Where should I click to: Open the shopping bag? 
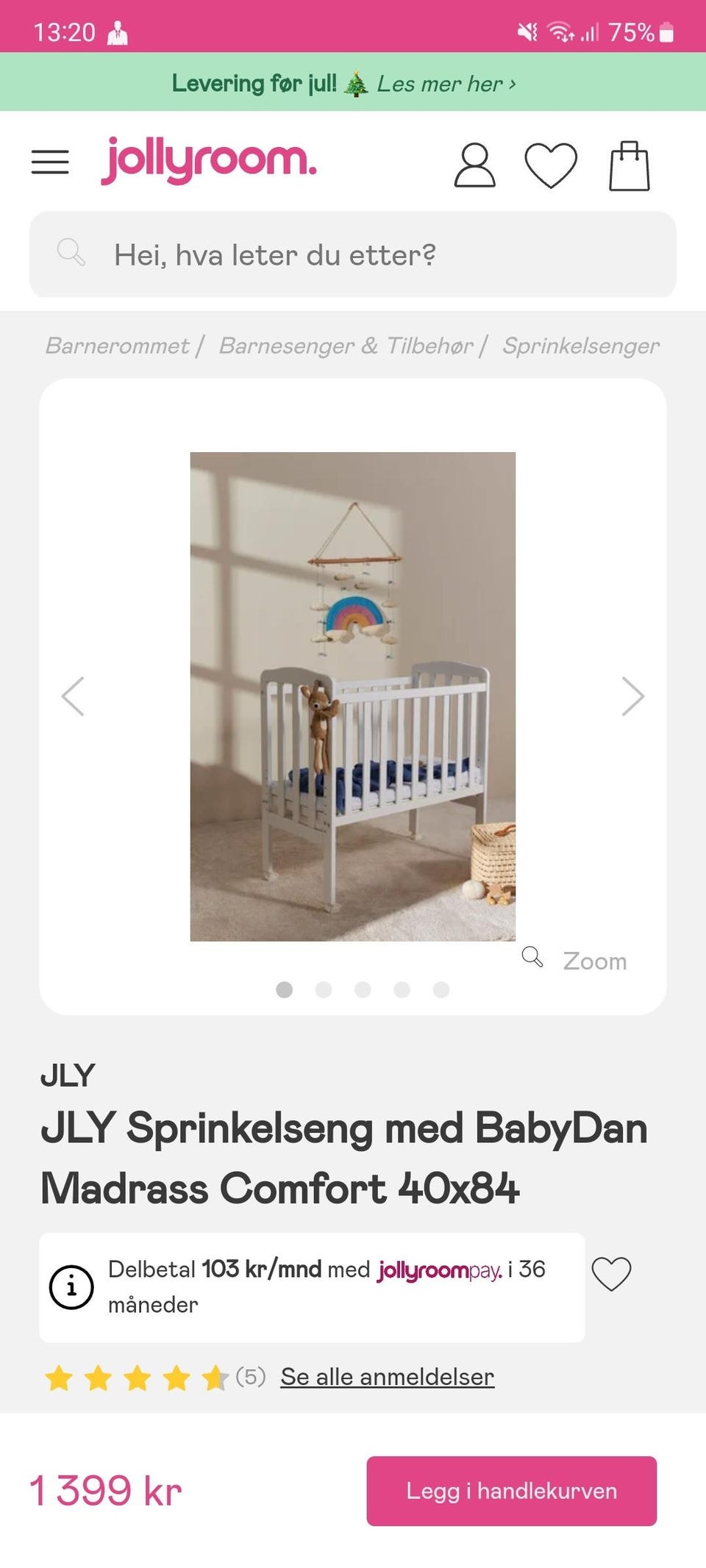[x=630, y=165]
